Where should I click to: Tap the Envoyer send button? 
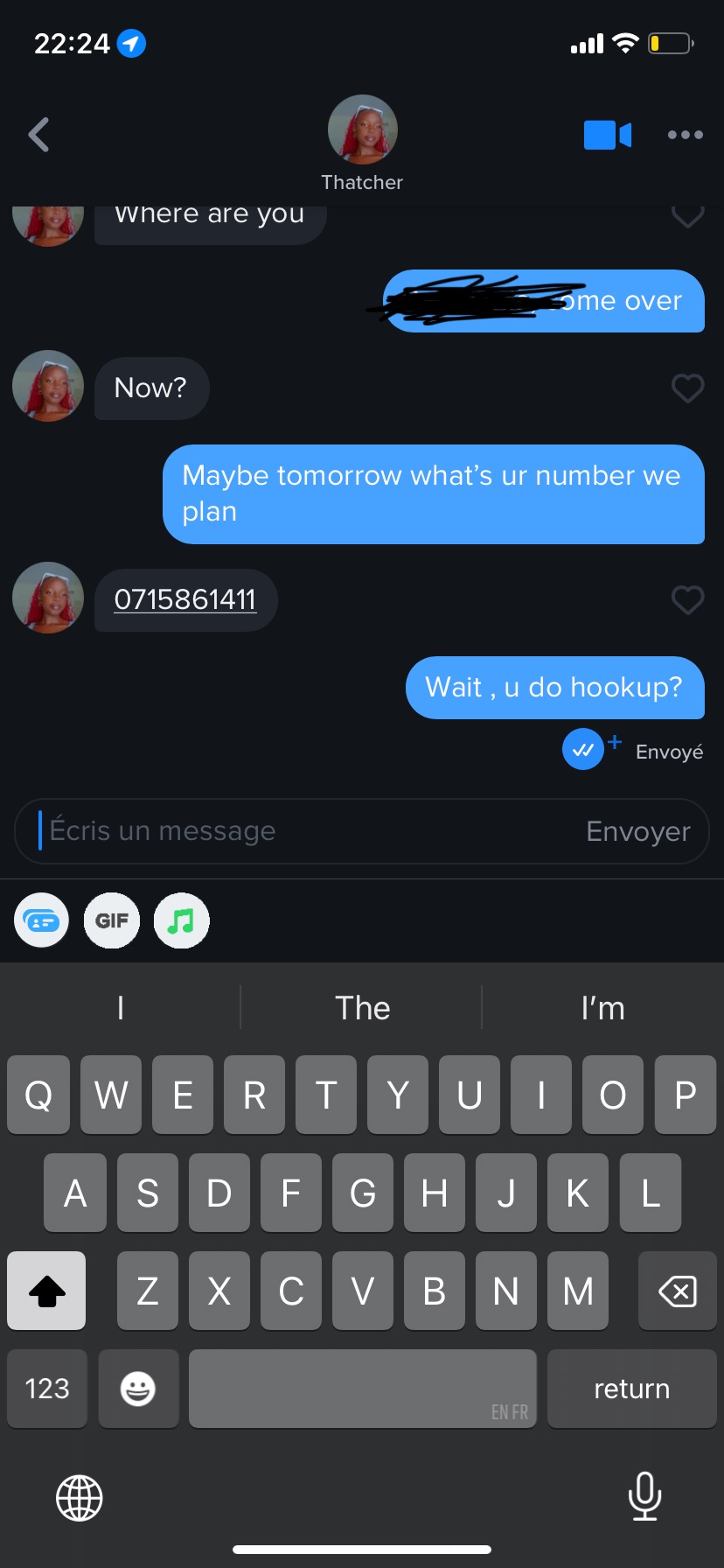coord(638,830)
